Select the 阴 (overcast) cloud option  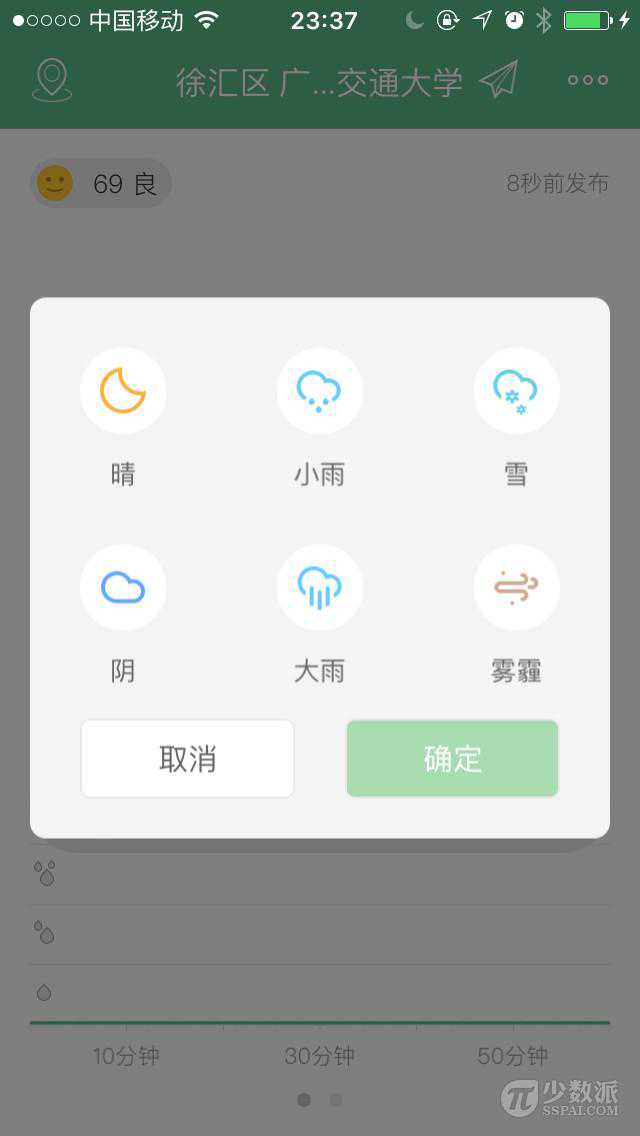pos(123,588)
